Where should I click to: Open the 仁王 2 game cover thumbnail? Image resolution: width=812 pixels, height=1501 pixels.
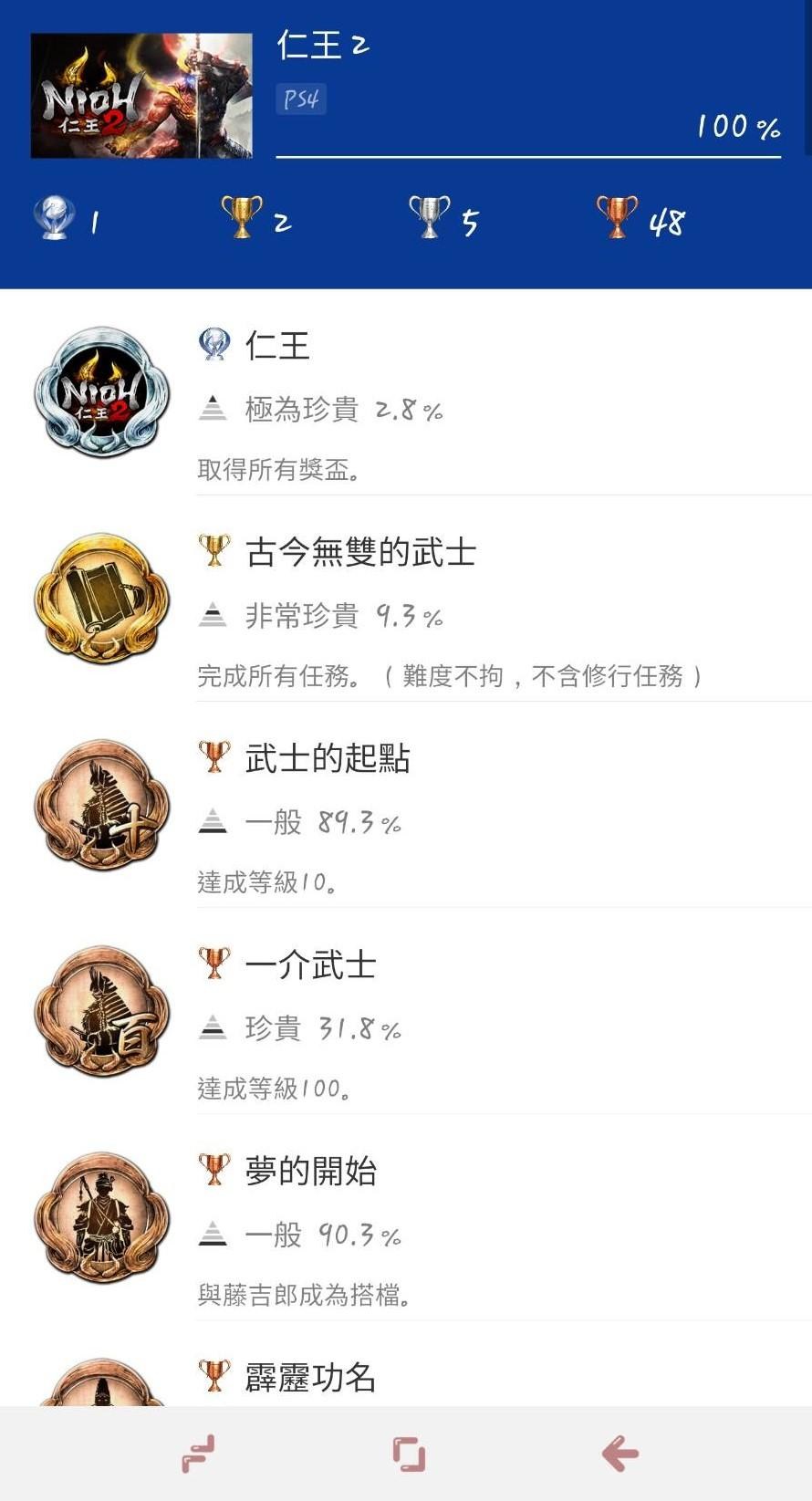point(141,96)
